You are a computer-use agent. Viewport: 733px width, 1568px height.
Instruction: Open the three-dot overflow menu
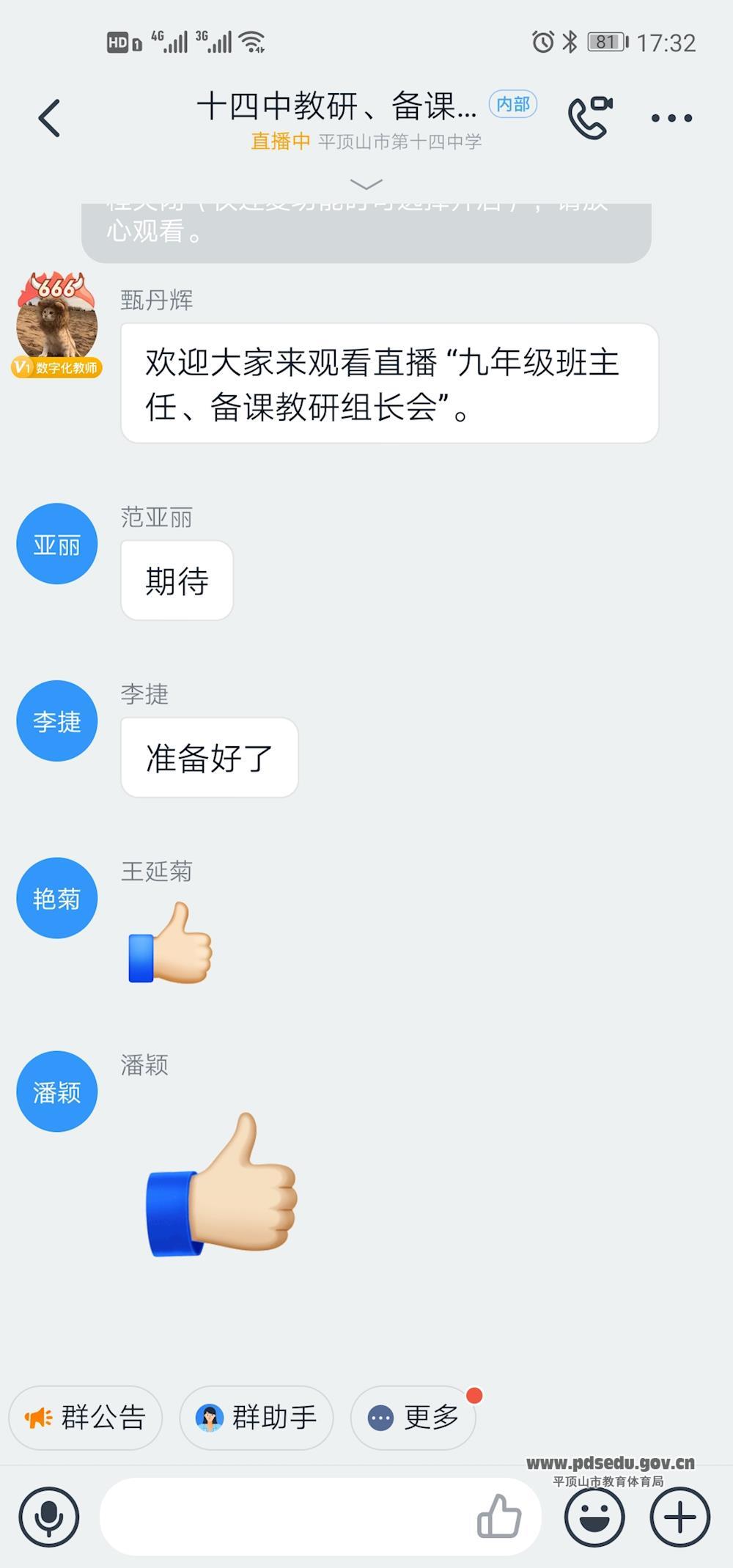tap(671, 118)
